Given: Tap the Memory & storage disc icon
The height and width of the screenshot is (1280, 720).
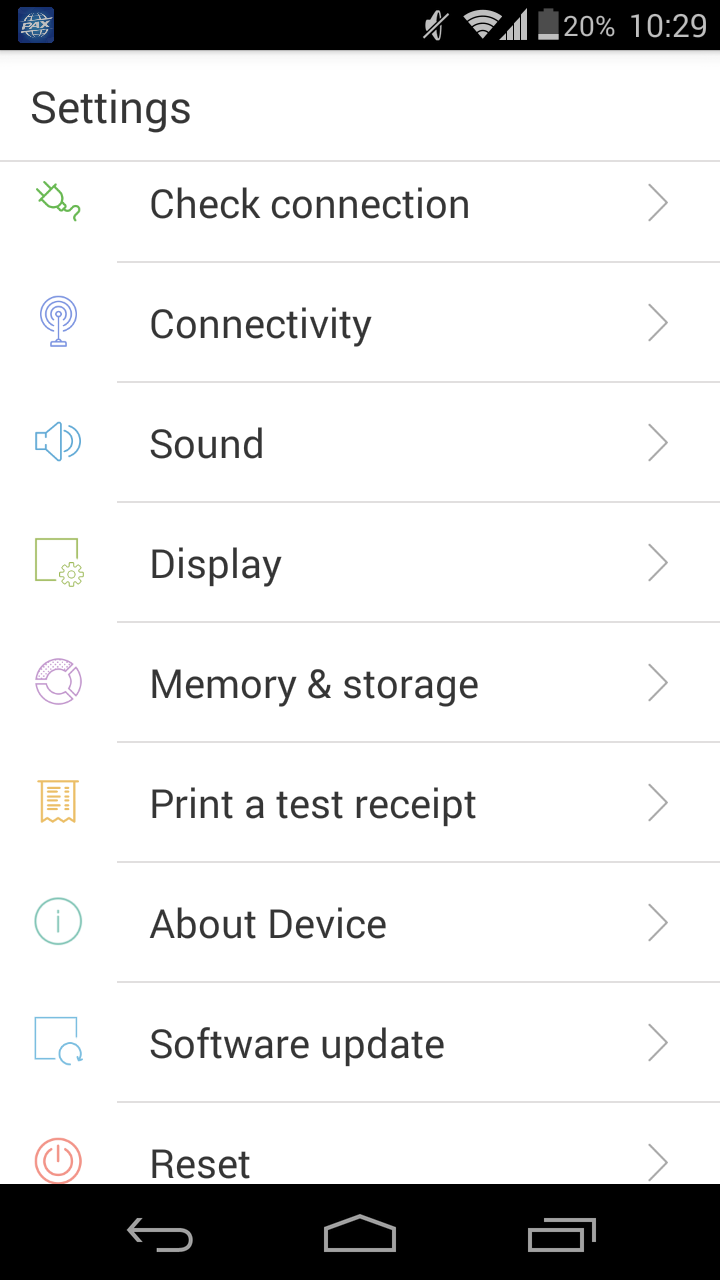Looking at the screenshot, I should pos(57,682).
